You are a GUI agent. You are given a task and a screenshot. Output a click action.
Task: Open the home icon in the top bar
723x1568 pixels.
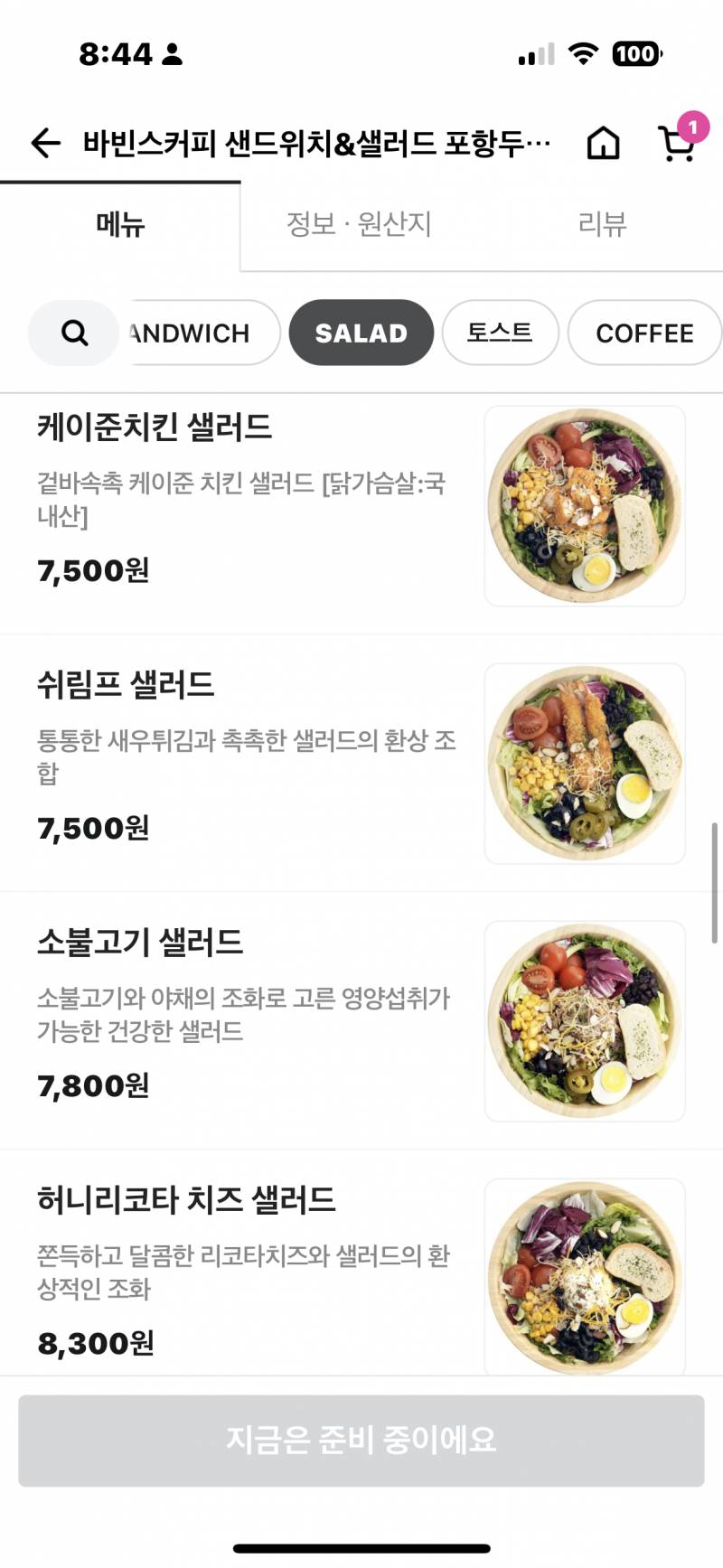click(604, 143)
